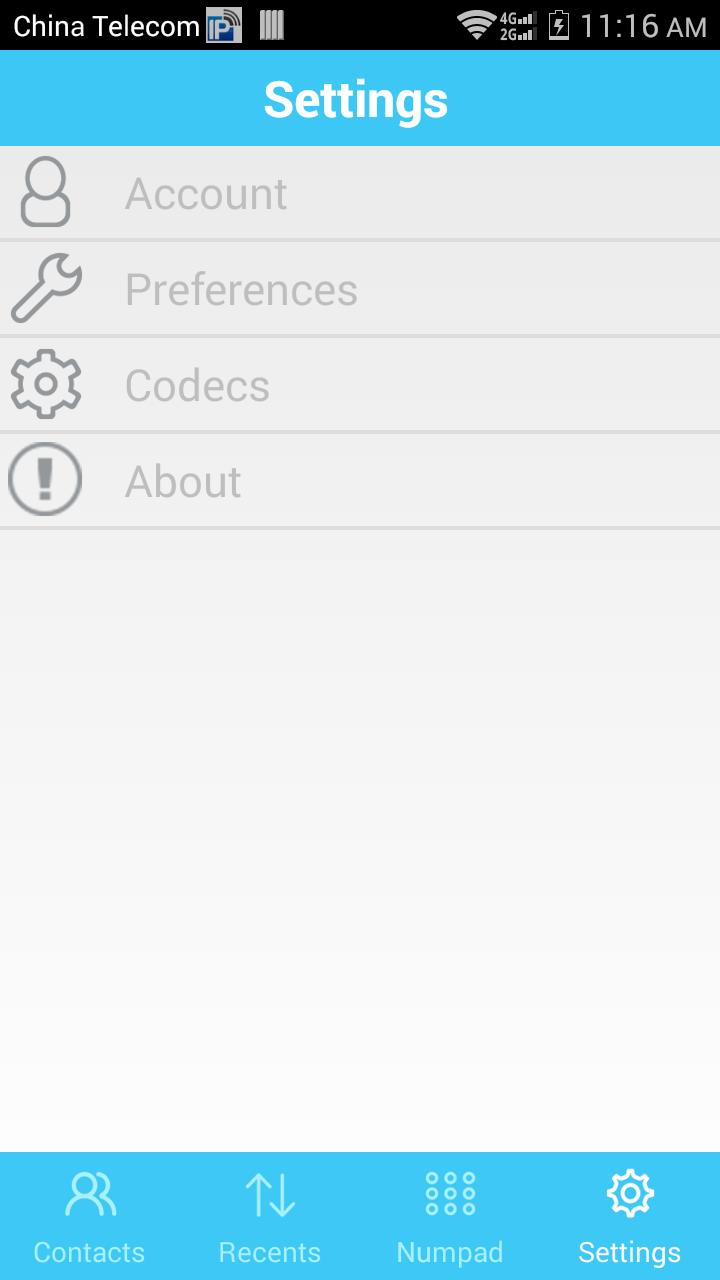Image resolution: width=720 pixels, height=1280 pixels.
Task: Tap the Numpad keypad icon
Action: click(450, 1193)
